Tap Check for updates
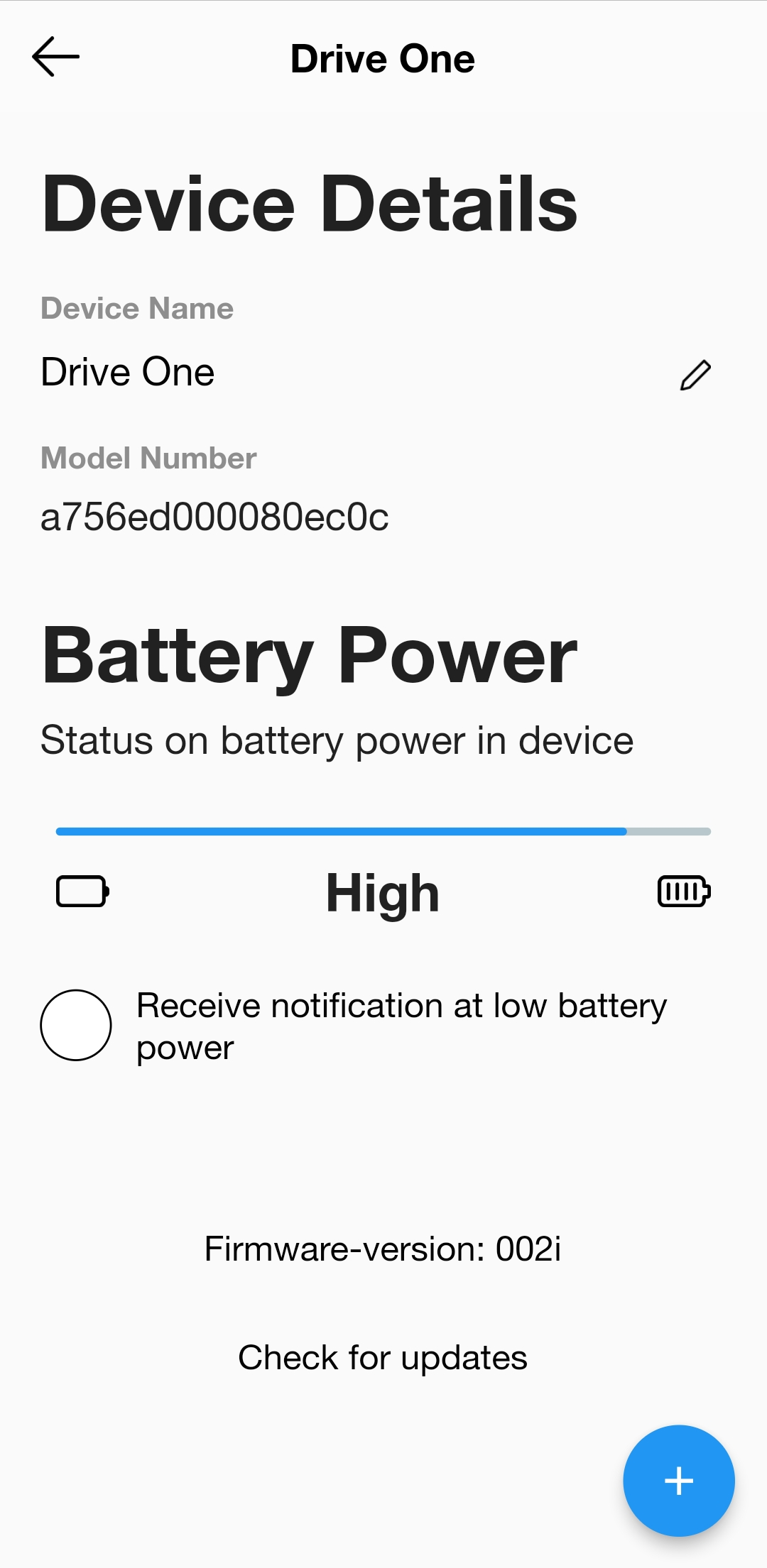Image resolution: width=767 pixels, height=1568 pixels. pos(383,1358)
